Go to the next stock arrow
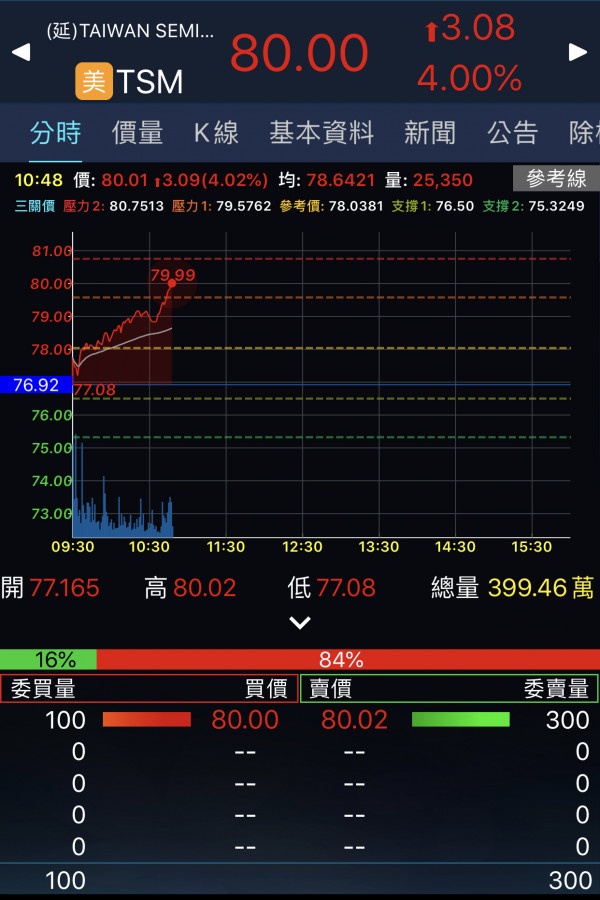This screenshot has height=900, width=600. [x=578, y=52]
